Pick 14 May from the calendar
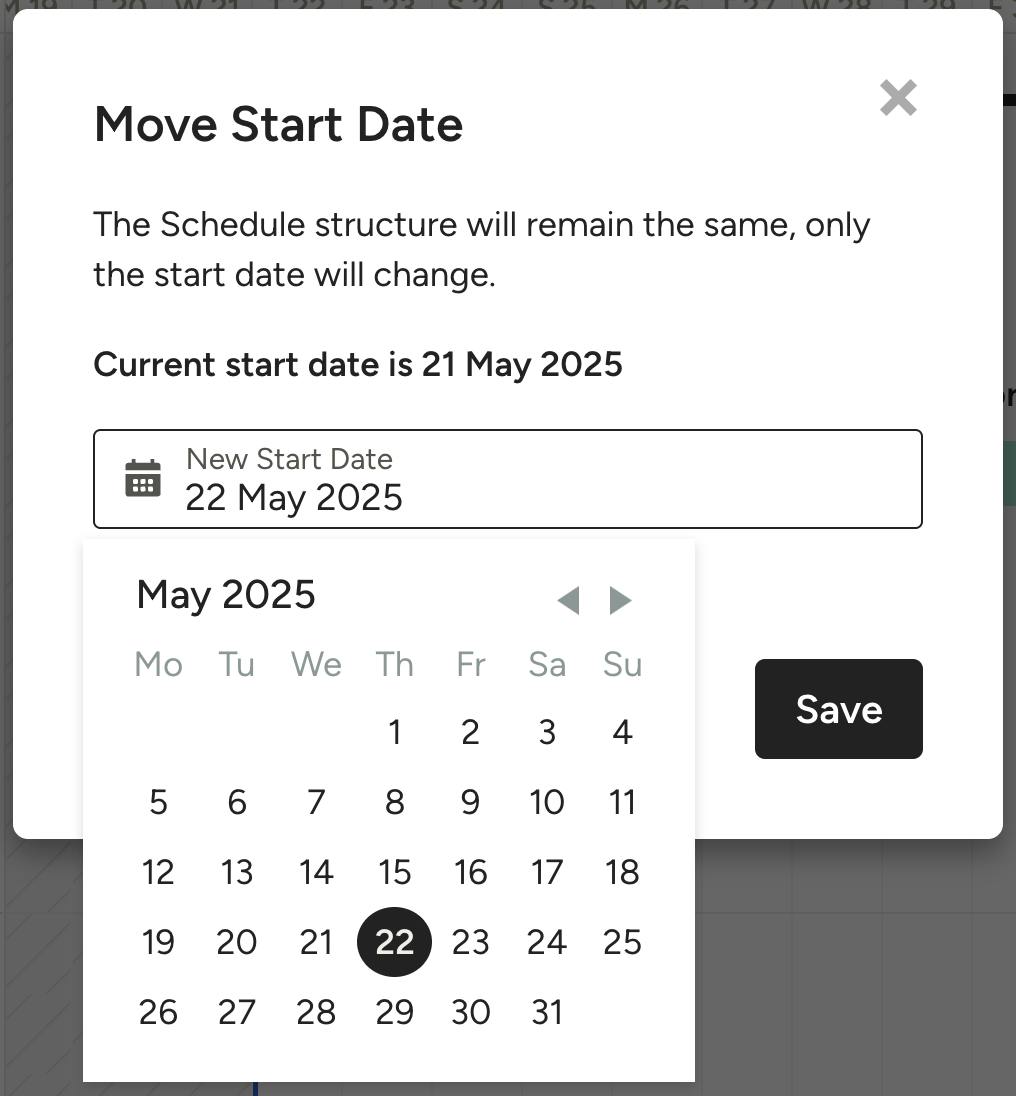 tap(316, 872)
